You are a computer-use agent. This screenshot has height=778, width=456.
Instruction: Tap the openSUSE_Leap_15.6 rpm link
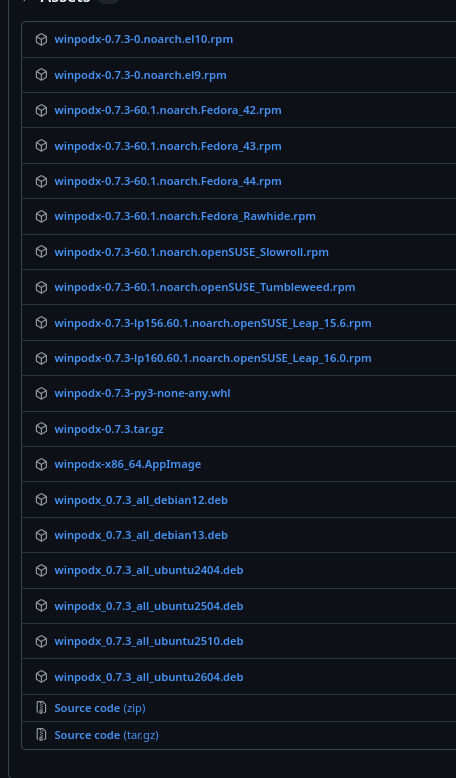coord(213,323)
